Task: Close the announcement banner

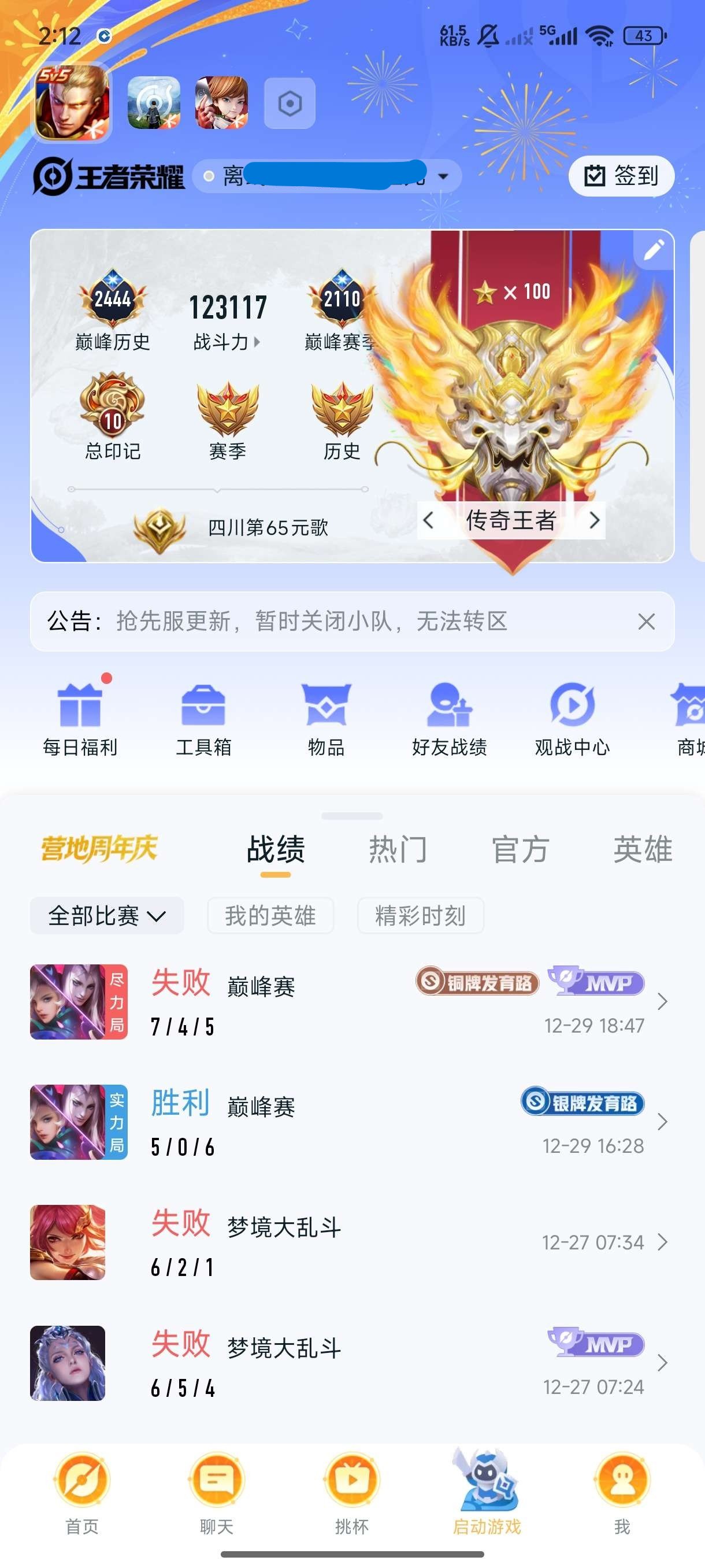Action: click(x=647, y=622)
